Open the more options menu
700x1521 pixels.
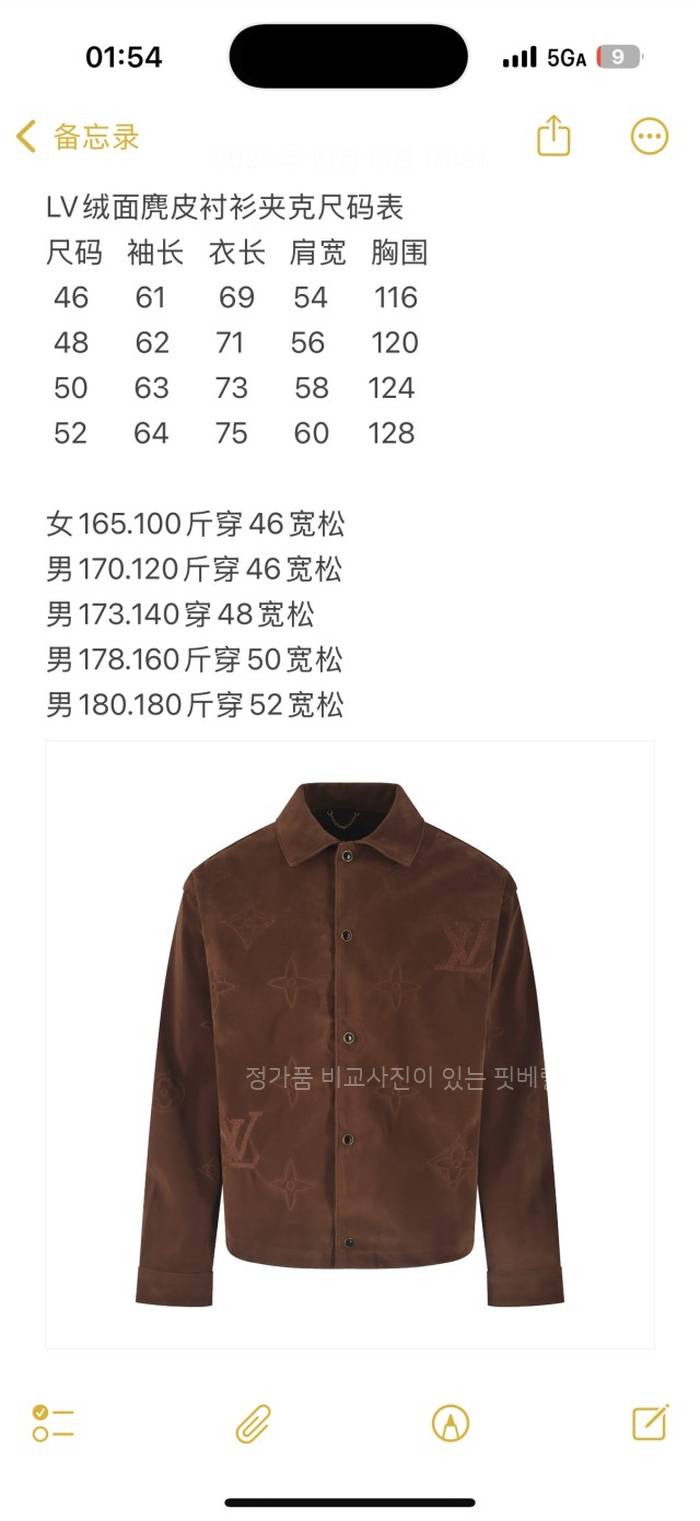pos(649,136)
